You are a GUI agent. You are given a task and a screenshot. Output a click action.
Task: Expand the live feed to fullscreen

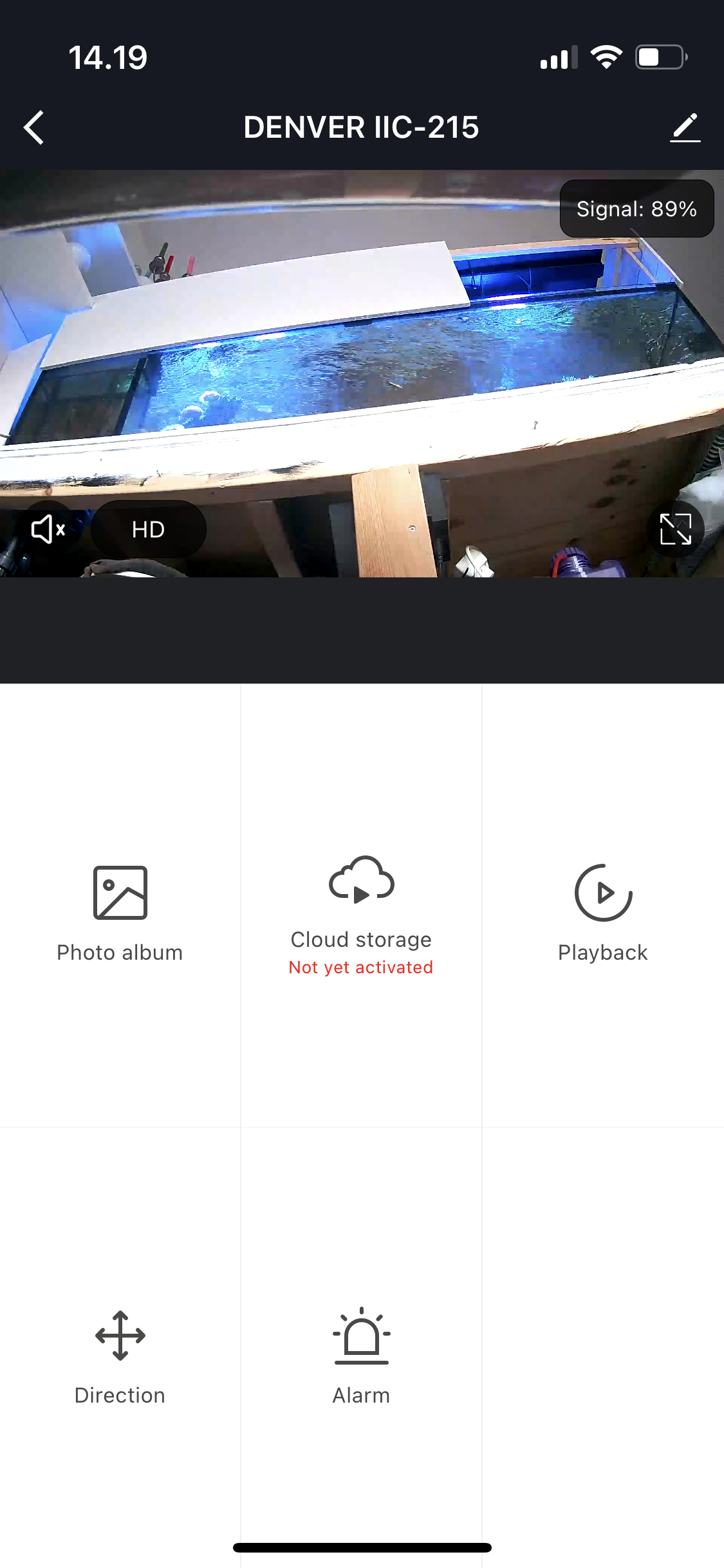pyautogui.click(x=675, y=529)
